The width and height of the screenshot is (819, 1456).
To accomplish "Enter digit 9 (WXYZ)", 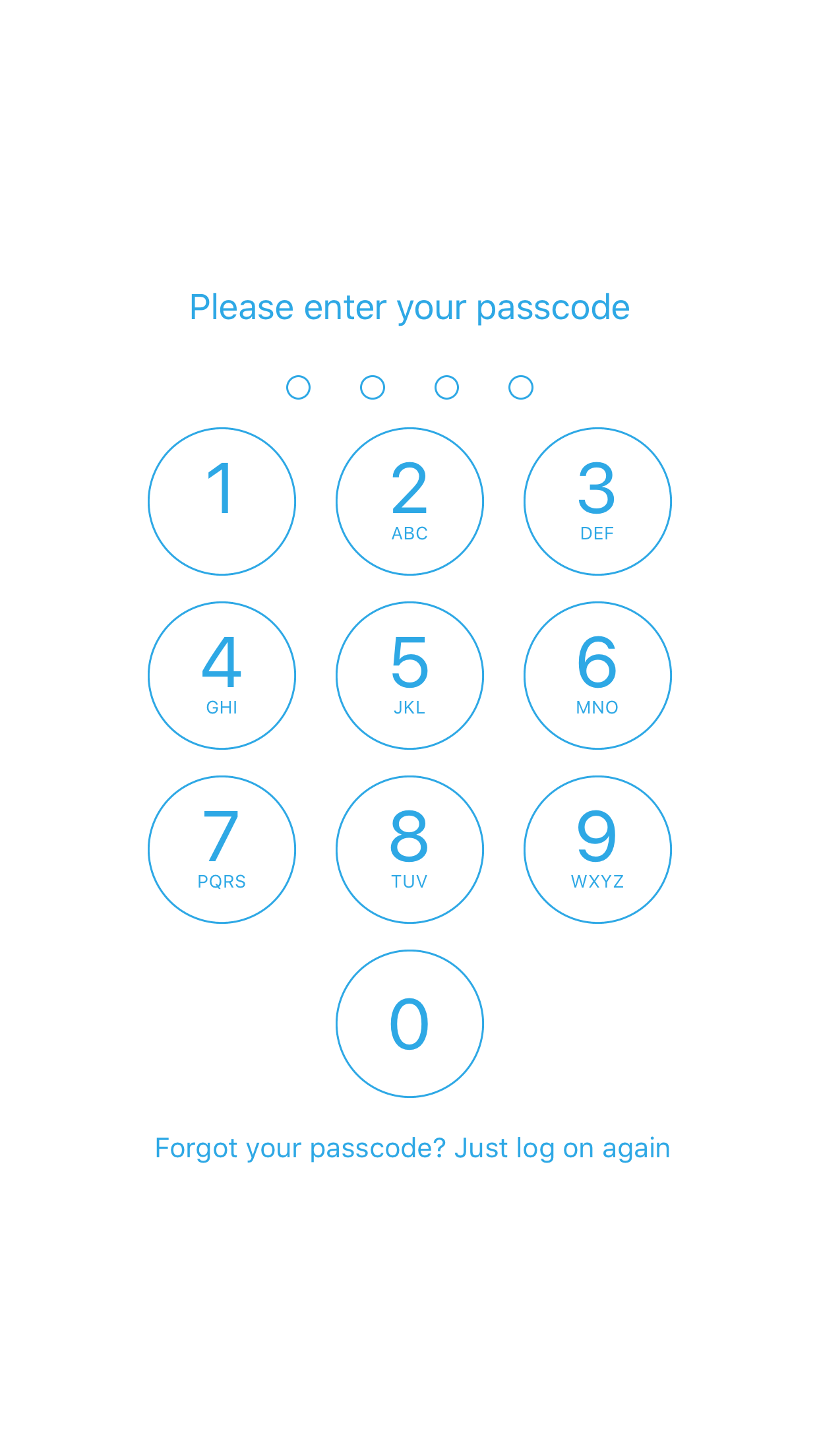I will tap(597, 849).
